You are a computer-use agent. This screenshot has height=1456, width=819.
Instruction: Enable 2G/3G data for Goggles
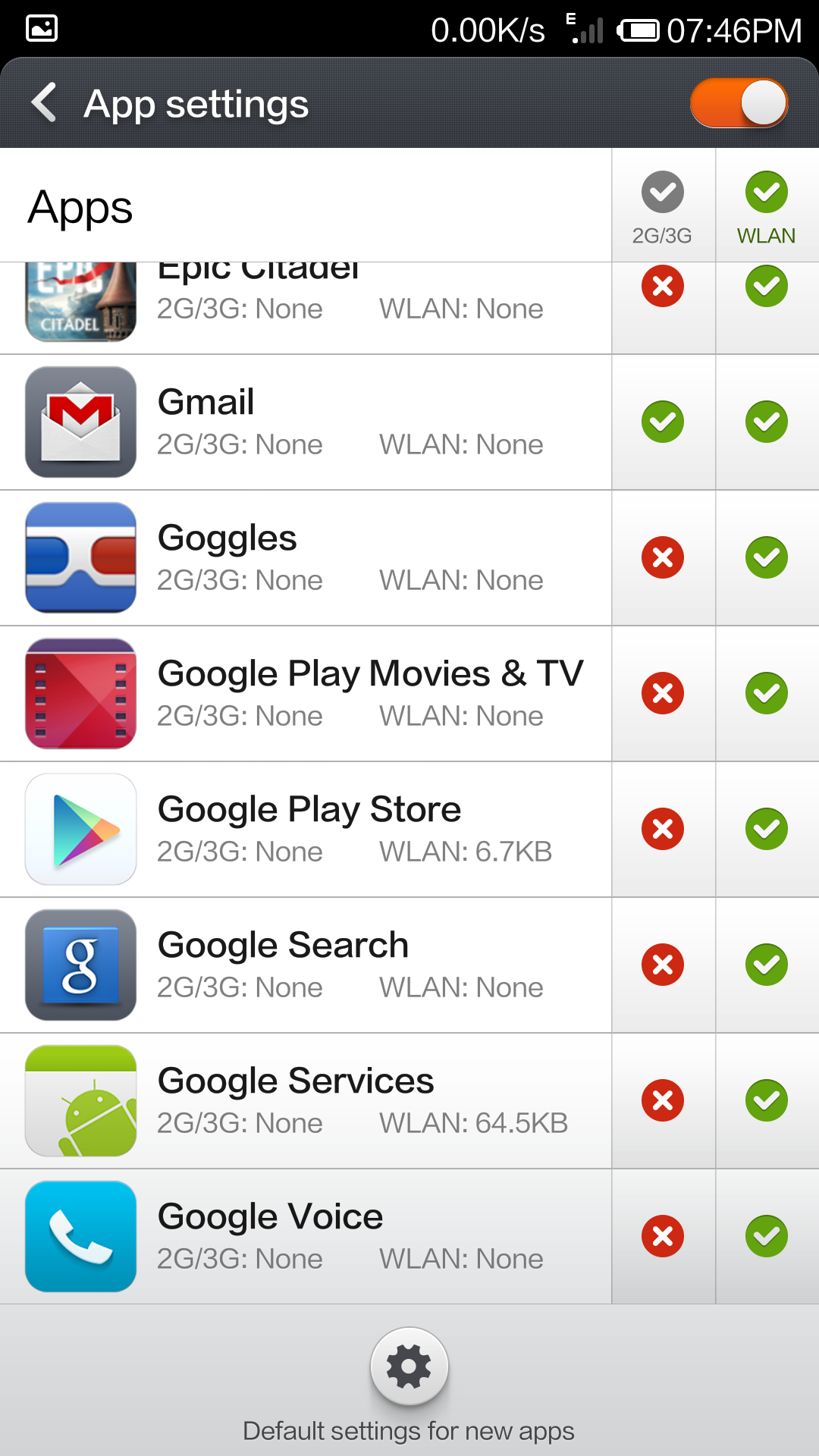pyautogui.click(x=663, y=557)
